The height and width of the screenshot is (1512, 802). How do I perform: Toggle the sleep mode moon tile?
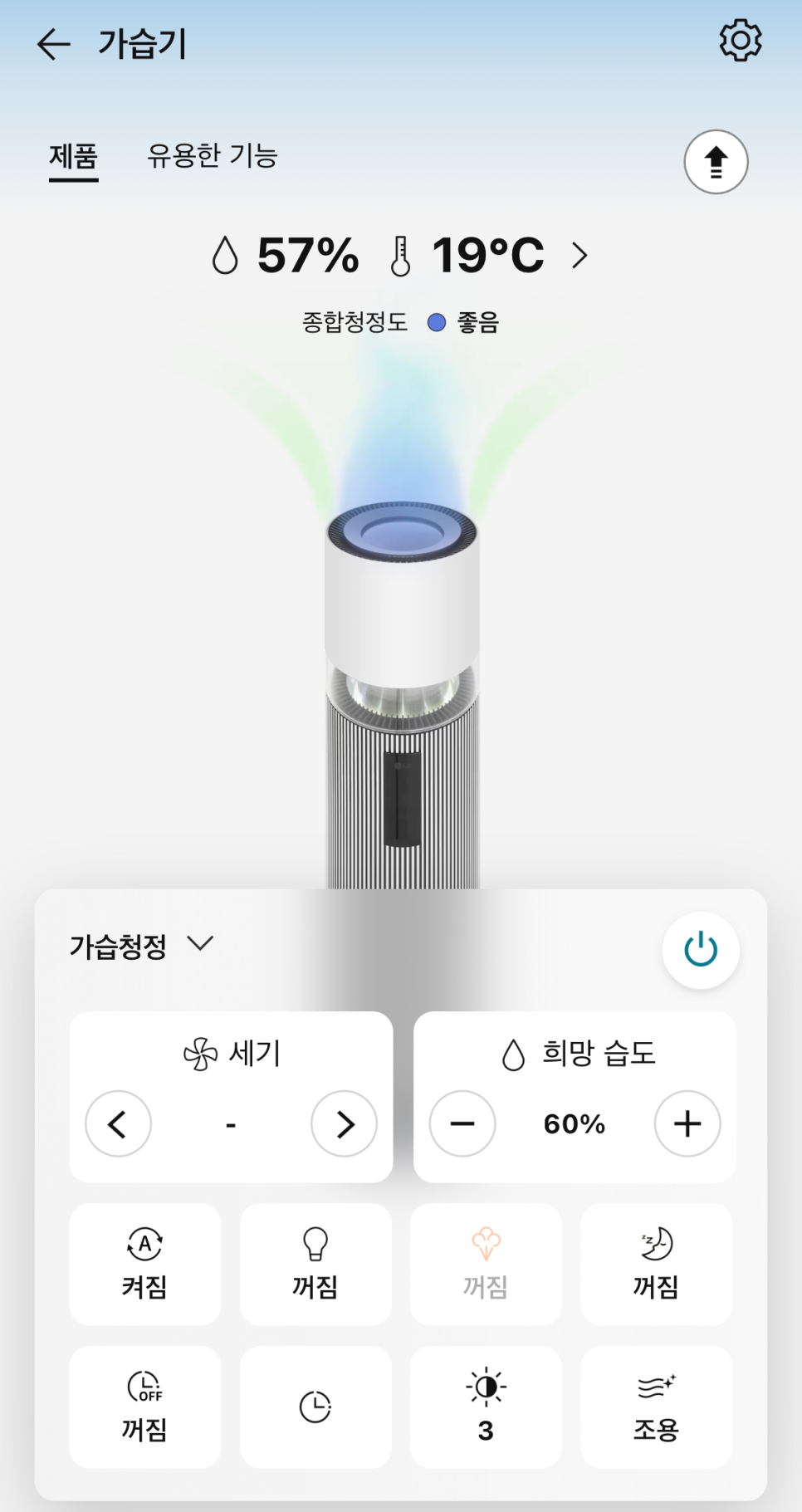pos(656,1264)
